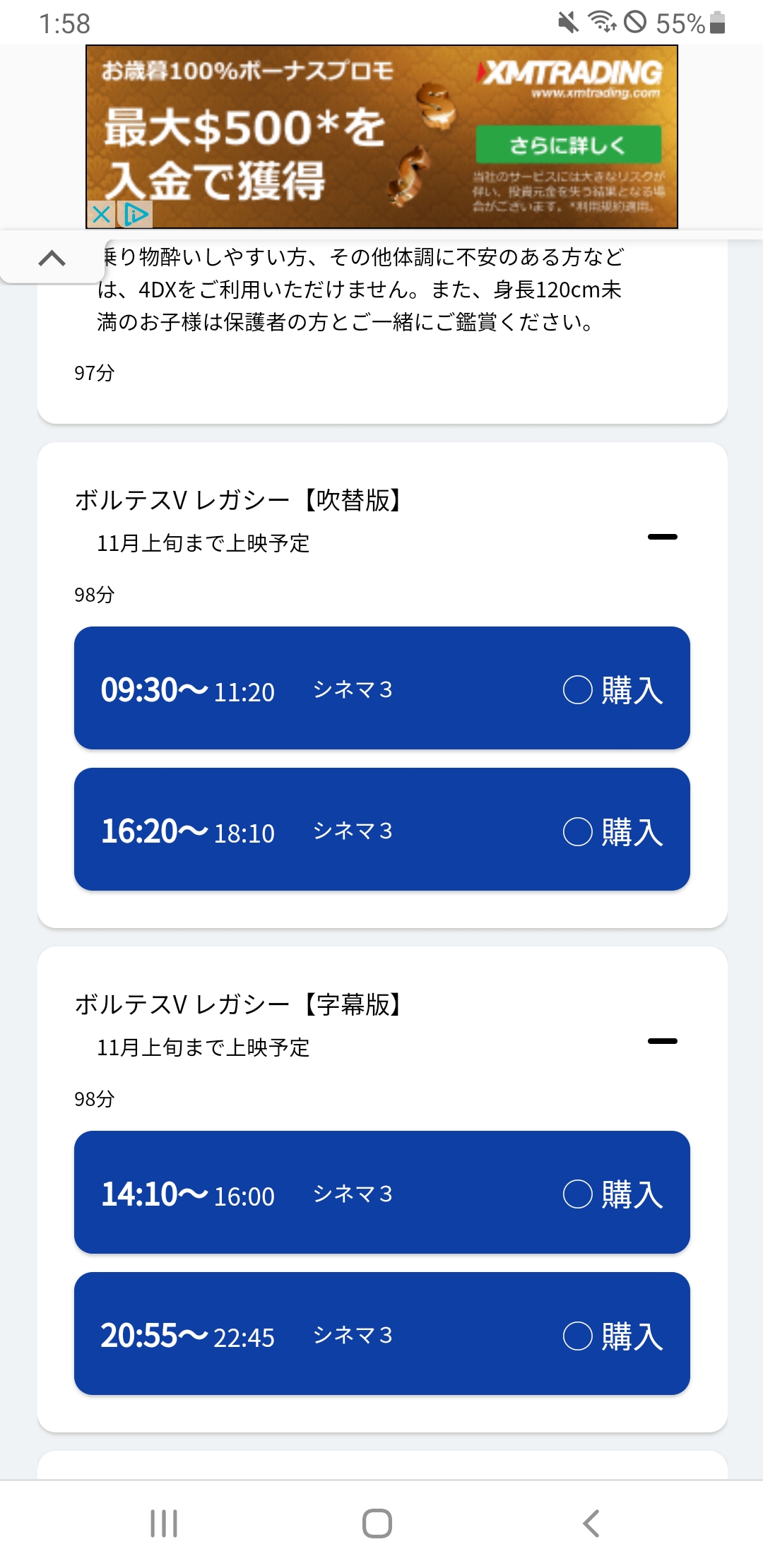Viewport: 763px width, 1568px height.
Task: Tap the upward chevron tab
Action: coord(52,258)
